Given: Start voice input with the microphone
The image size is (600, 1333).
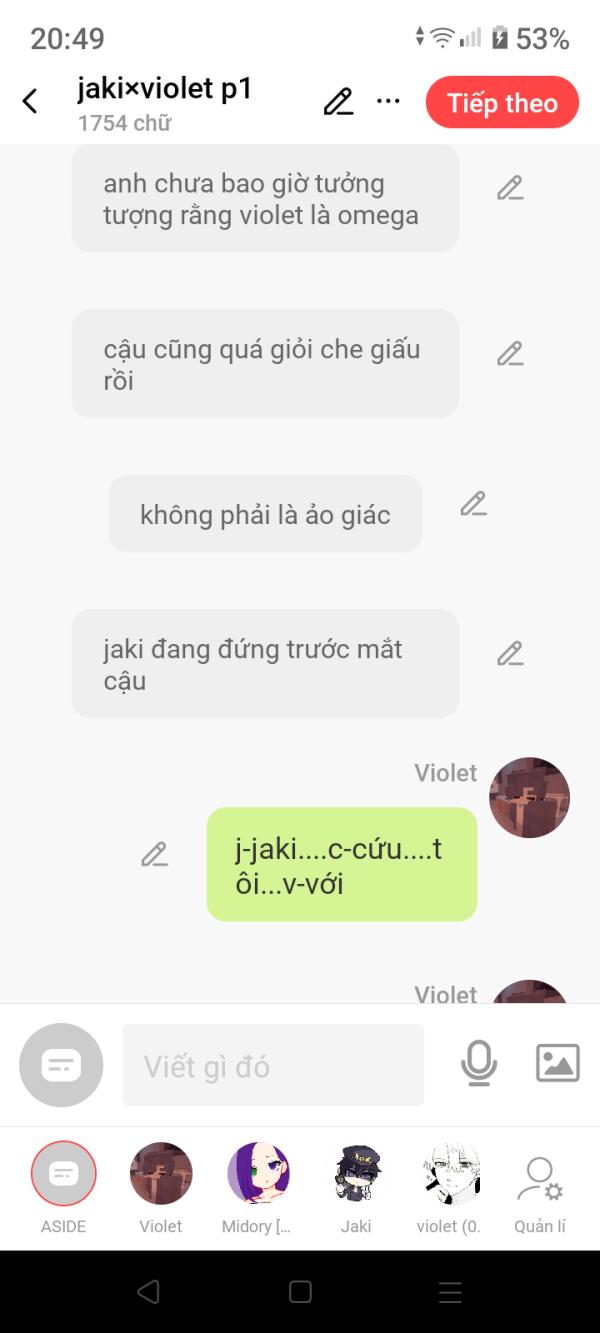Looking at the screenshot, I should click(x=479, y=1063).
